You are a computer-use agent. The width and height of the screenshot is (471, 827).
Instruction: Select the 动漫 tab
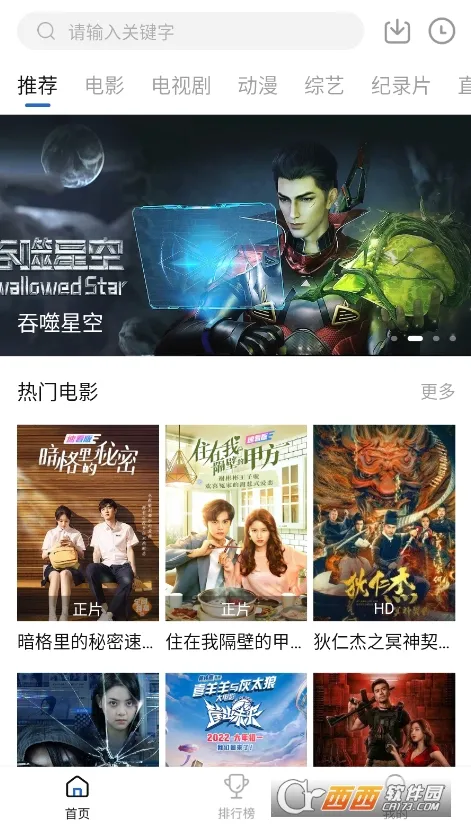[x=257, y=85]
